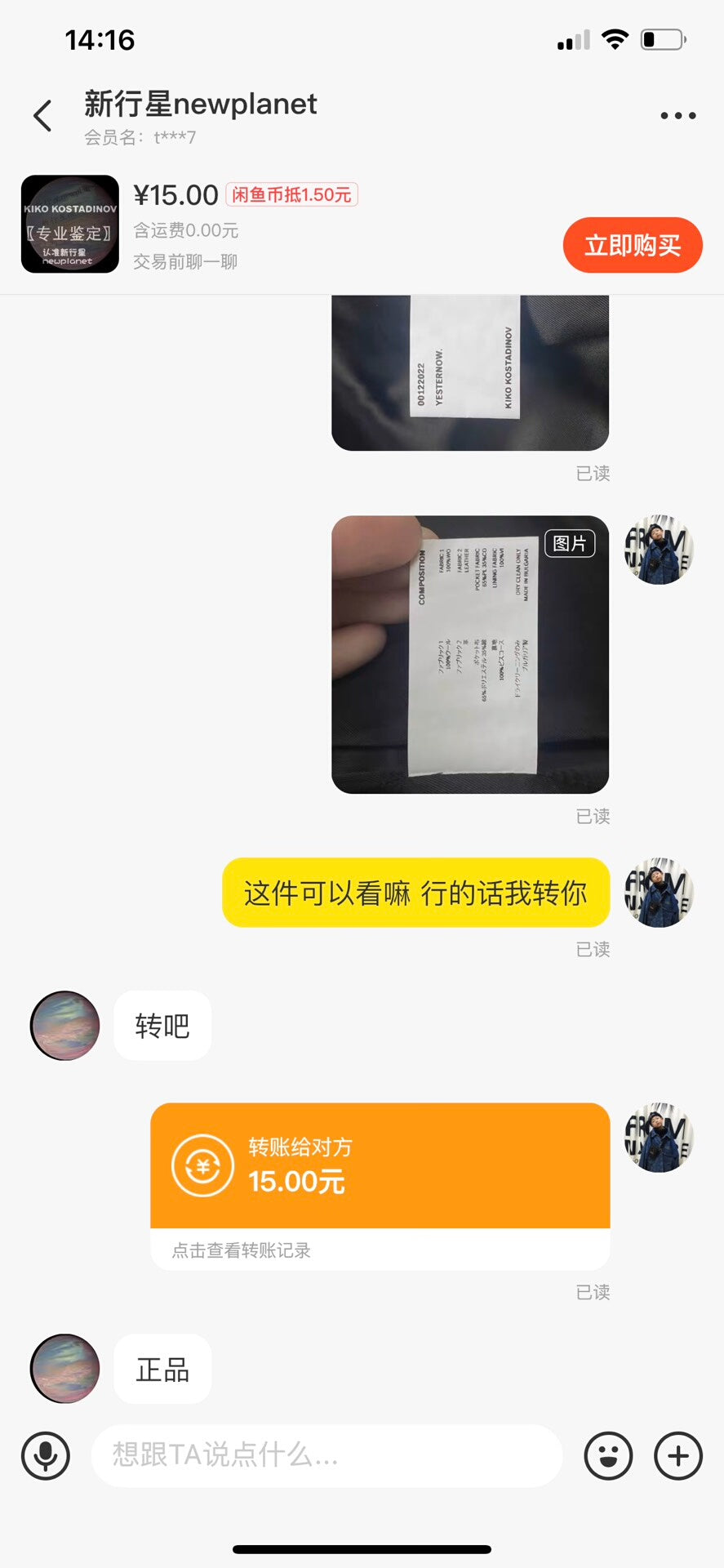View the YESTERNOW label photo
Image resolution: width=724 pixels, height=1568 pixels.
point(469,373)
